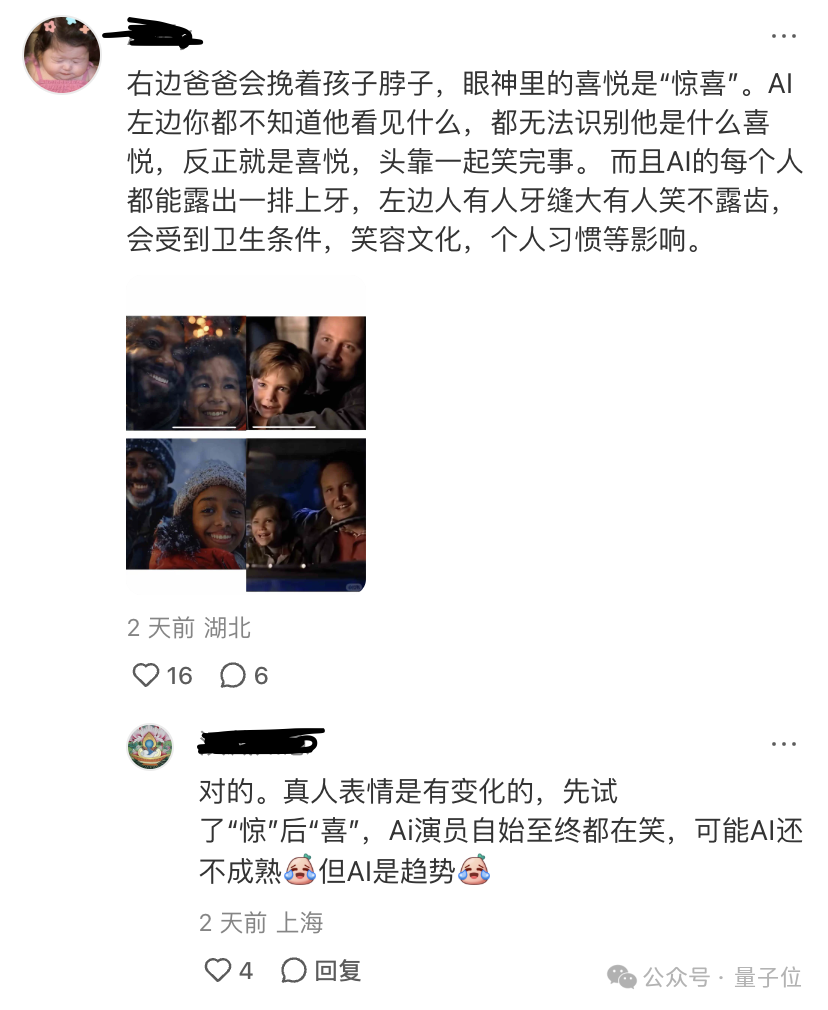This screenshot has height=1010, width=828.
Task: Open the 6 replies via the comment icon
Action: pyautogui.click(x=233, y=675)
